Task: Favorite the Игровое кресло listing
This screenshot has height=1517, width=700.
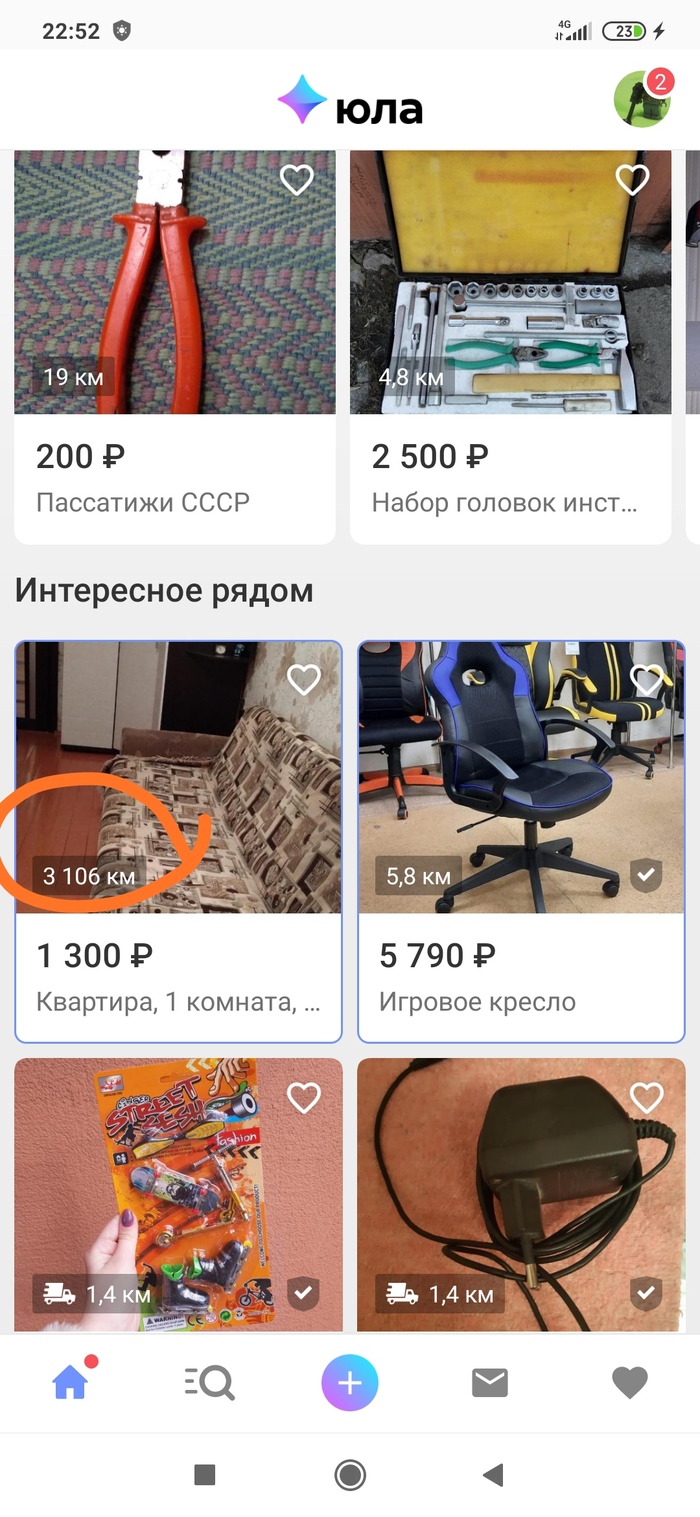Action: point(647,680)
